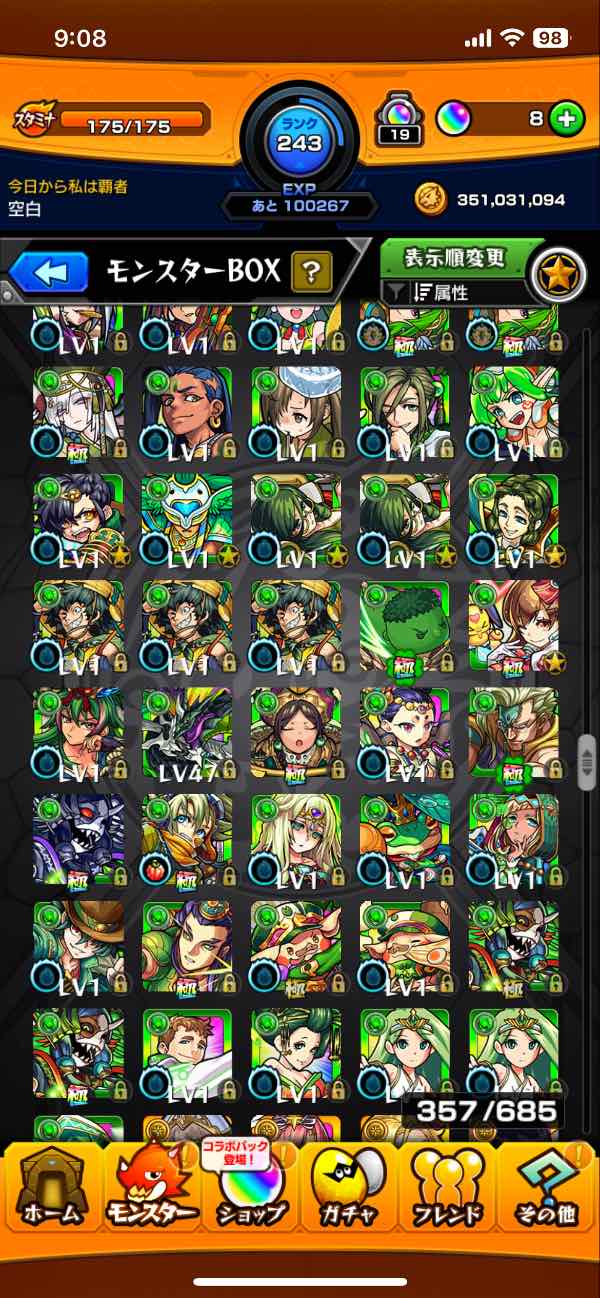Open the question mark help for Monster BOX
Image resolution: width=600 pixels, height=1298 pixels.
click(311, 271)
